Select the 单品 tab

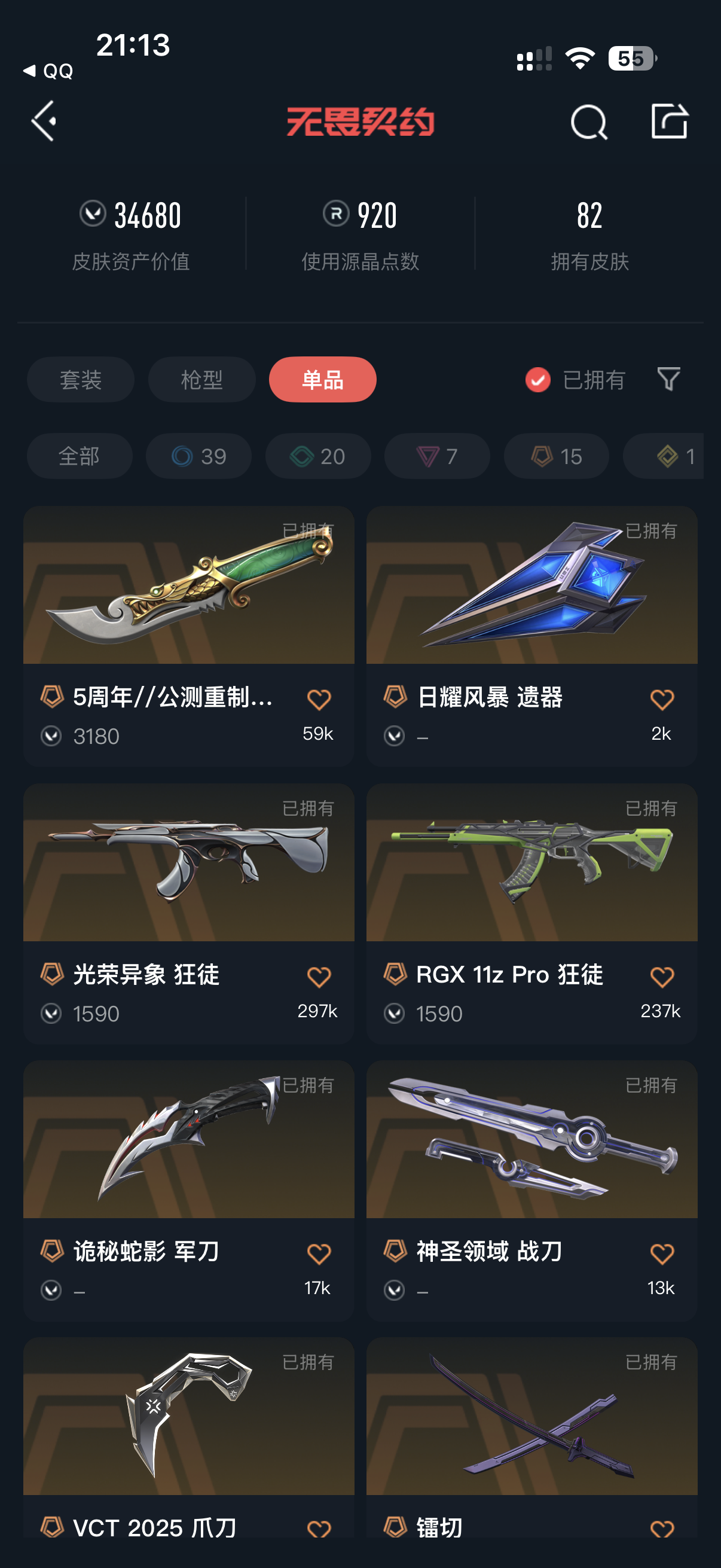pyautogui.click(x=322, y=380)
